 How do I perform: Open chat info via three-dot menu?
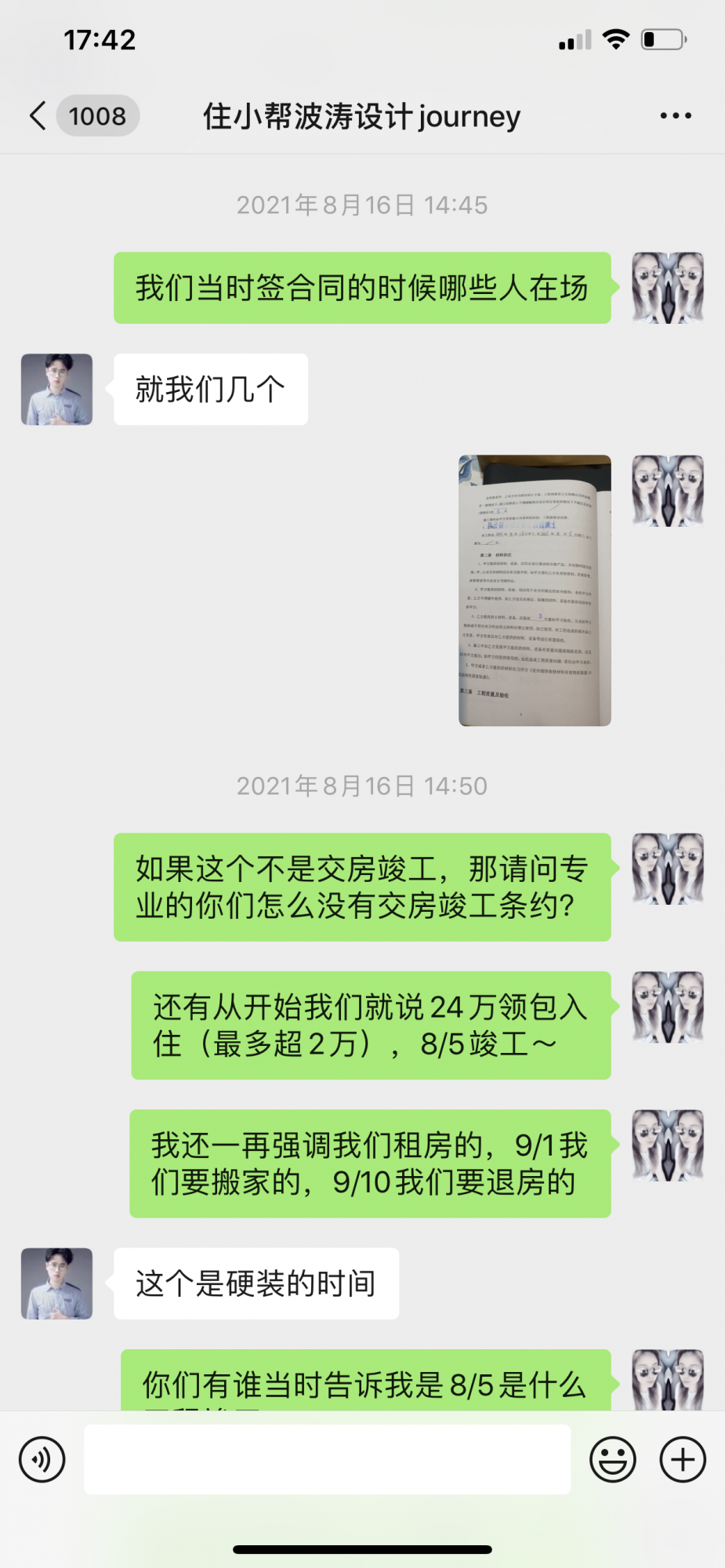pyautogui.click(x=675, y=116)
